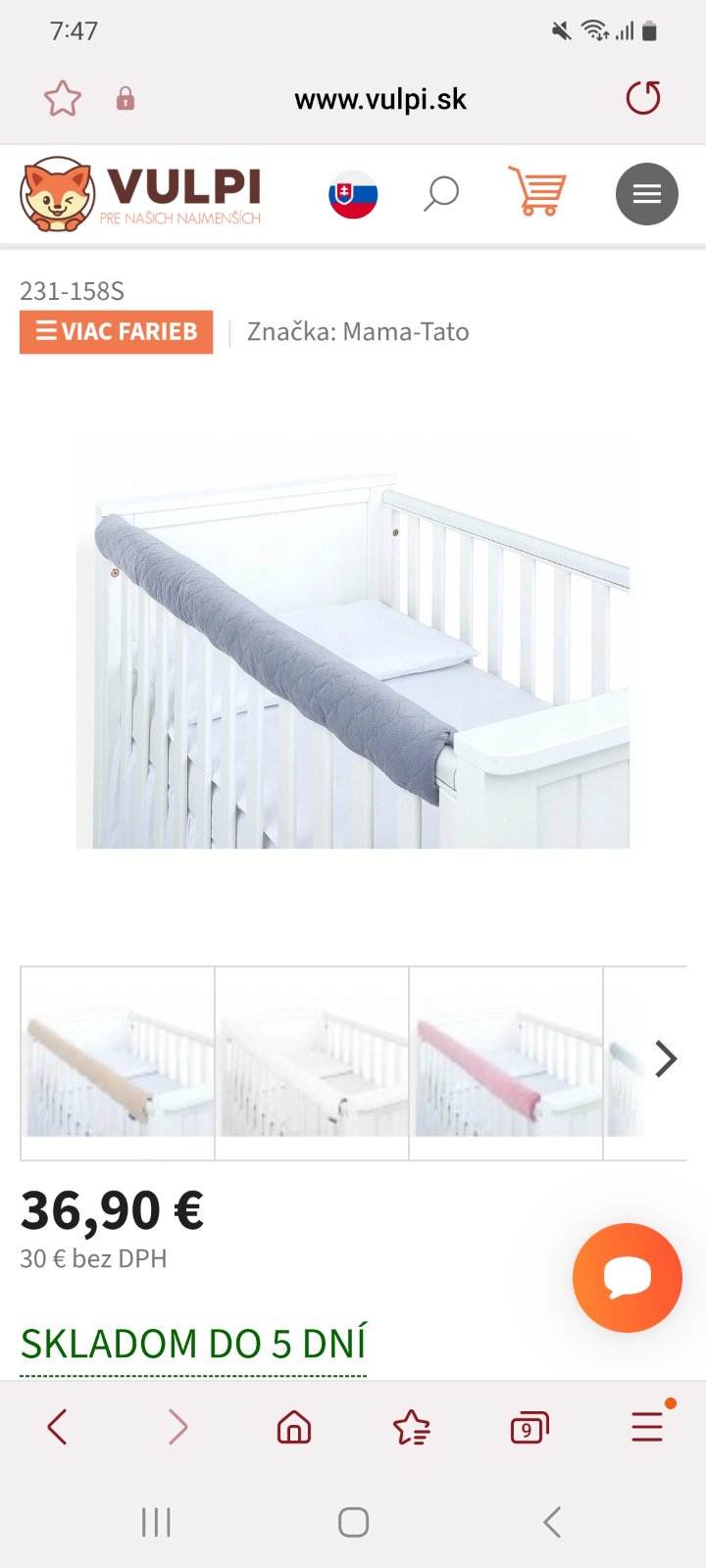706x1568 pixels.
Task: Select the white bumper thumbnail
Action: click(x=312, y=1064)
